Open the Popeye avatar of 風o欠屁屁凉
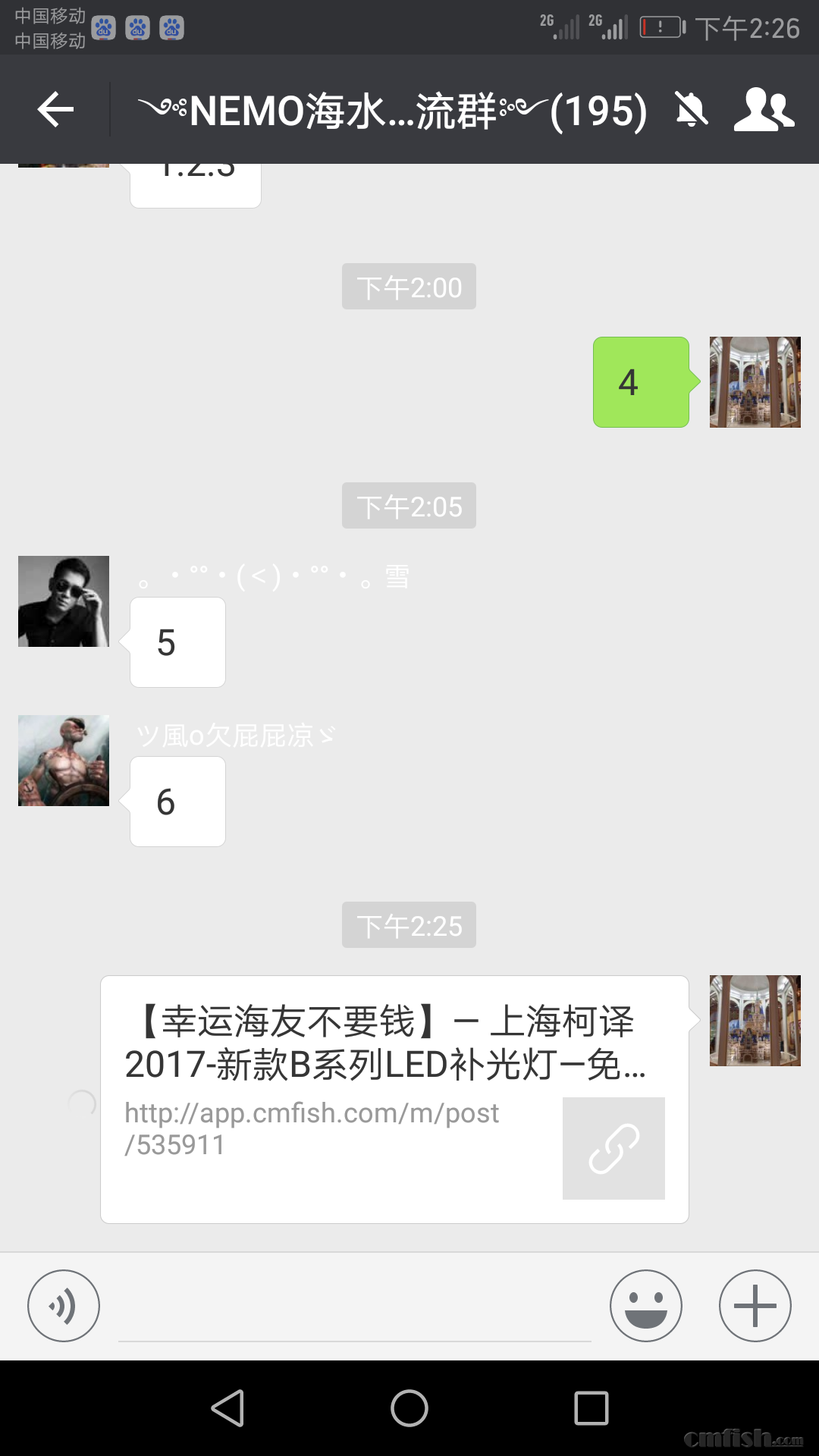The width and height of the screenshot is (819, 1456). [63, 760]
